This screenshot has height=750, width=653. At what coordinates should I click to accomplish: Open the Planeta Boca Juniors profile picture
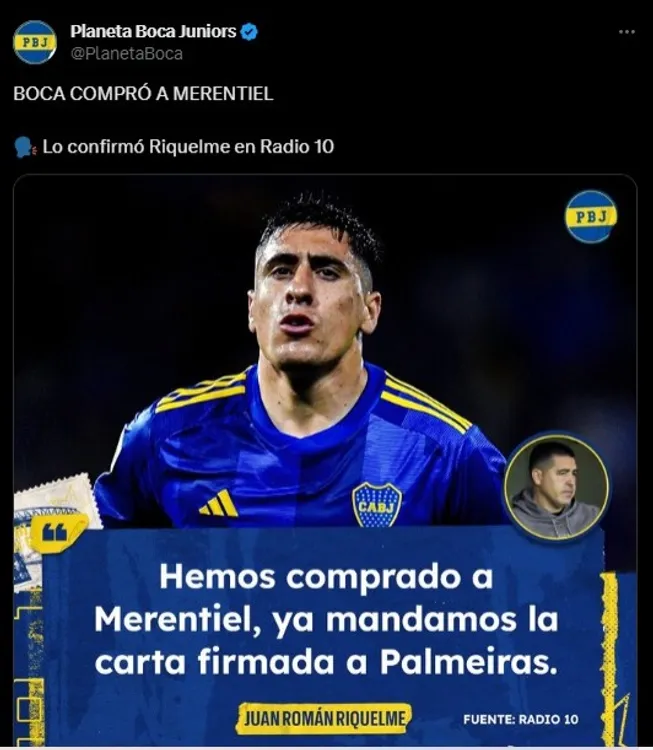[x=35, y=42]
